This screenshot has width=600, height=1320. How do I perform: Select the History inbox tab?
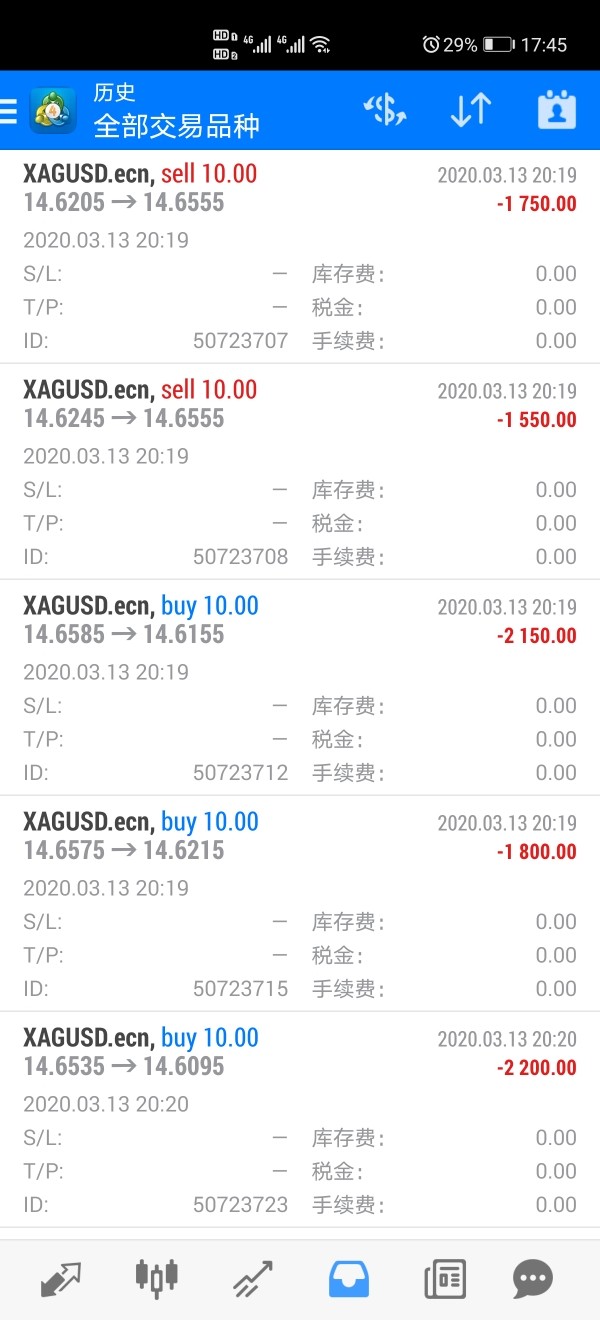tap(349, 1277)
